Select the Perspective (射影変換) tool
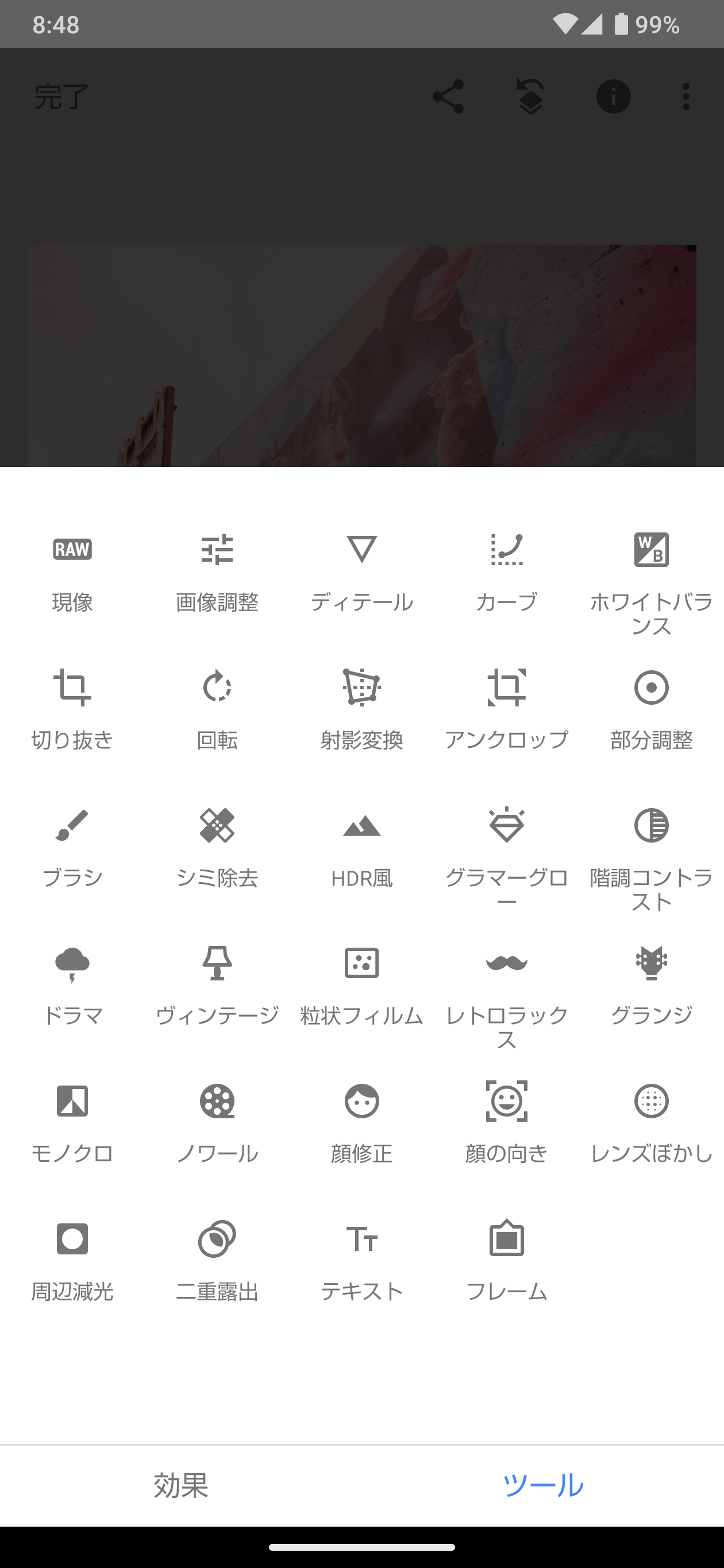 [x=361, y=709]
